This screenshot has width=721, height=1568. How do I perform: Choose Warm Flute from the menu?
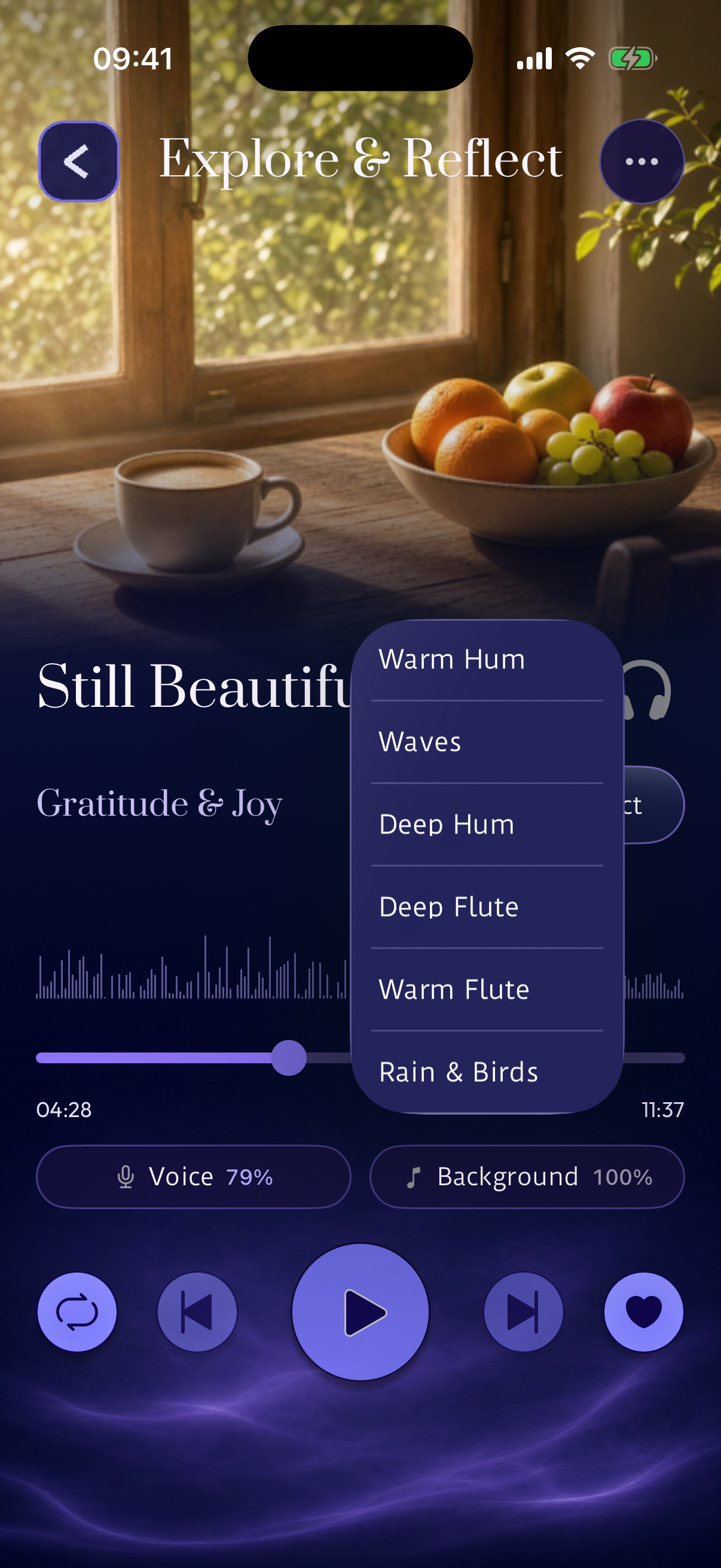coord(487,990)
